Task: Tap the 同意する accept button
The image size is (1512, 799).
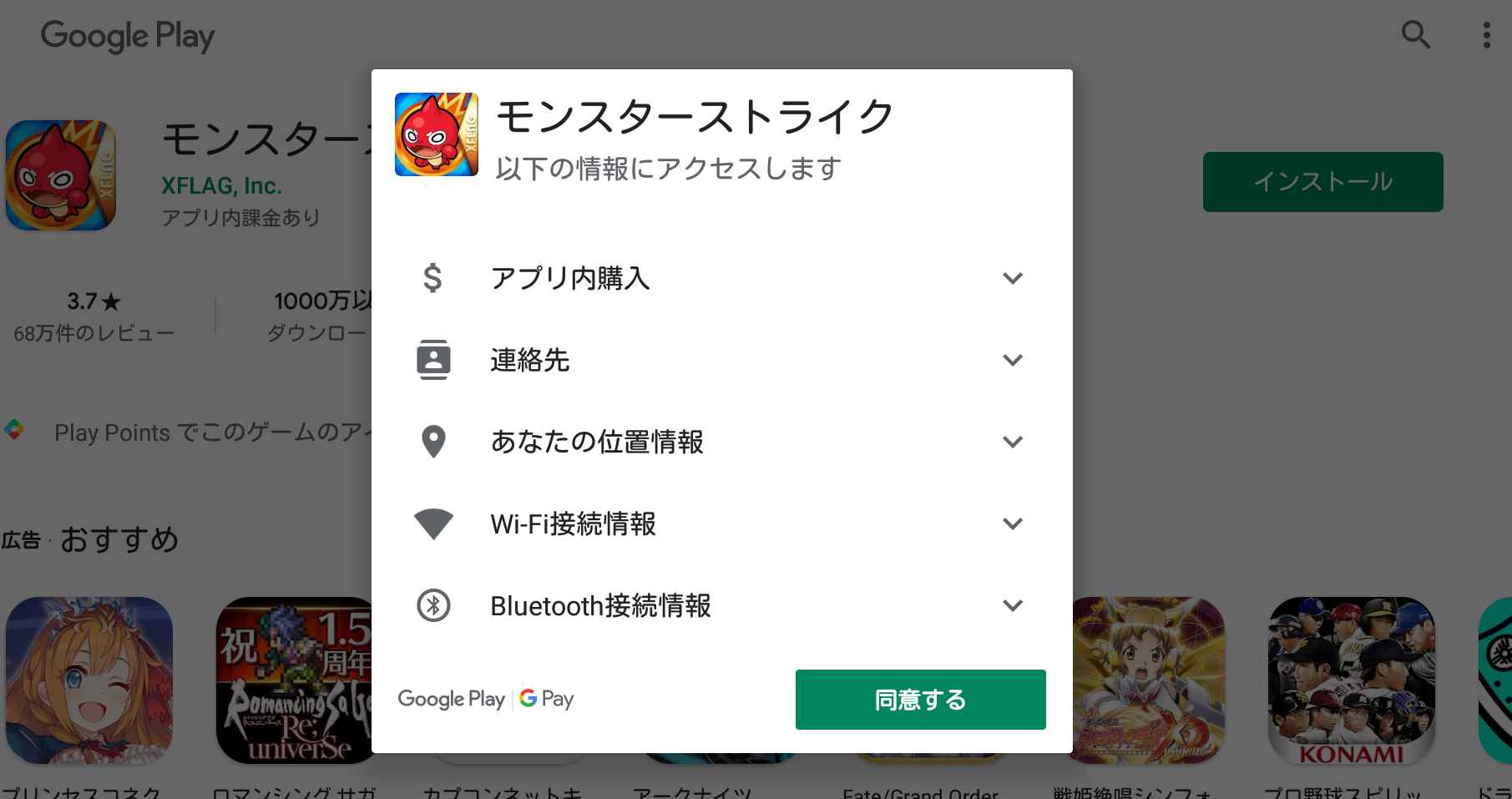Action: tap(920, 699)
